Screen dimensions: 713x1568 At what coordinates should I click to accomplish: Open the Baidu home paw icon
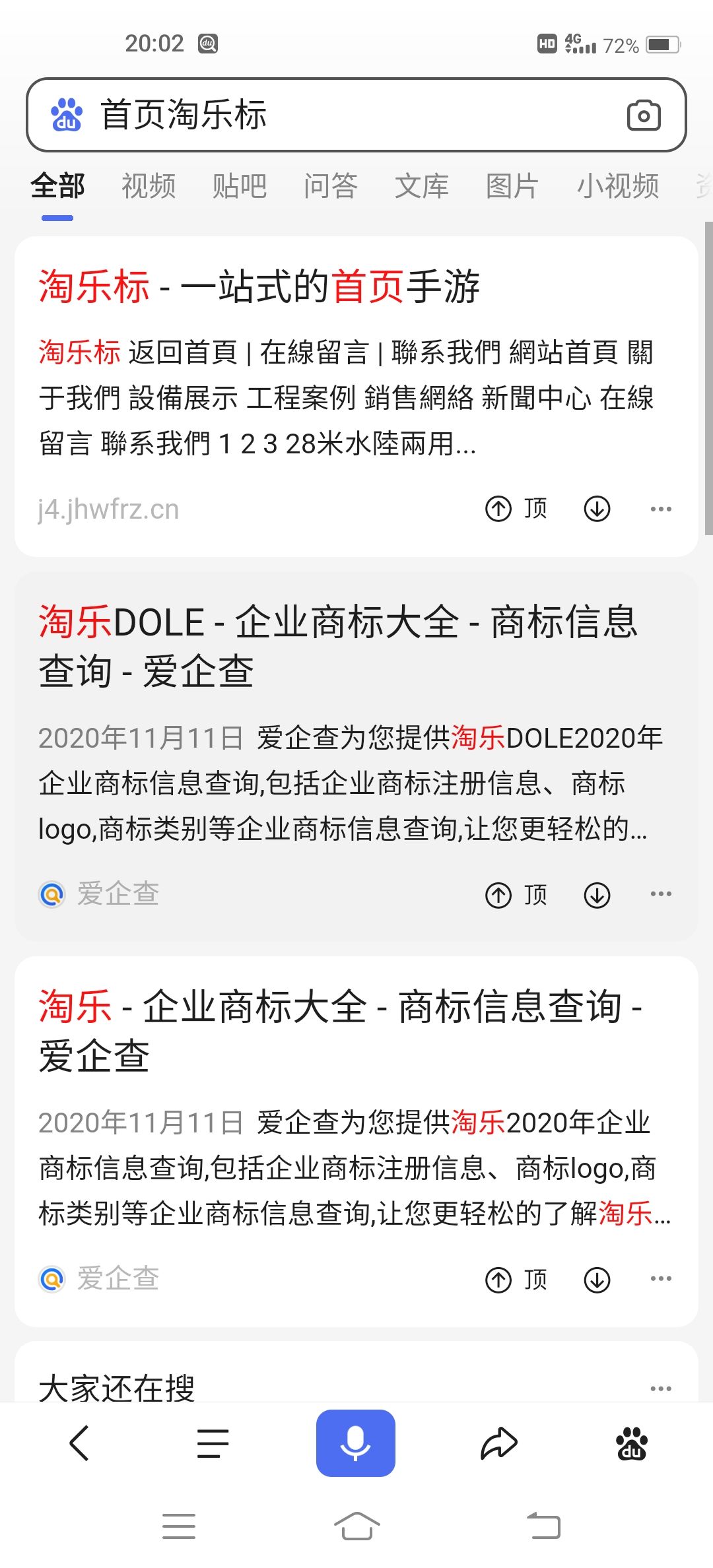632,1443
